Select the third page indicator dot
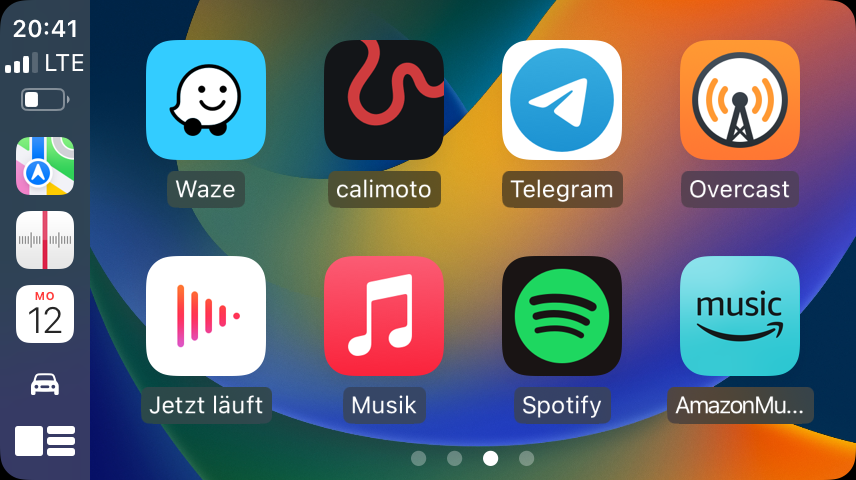The image size is (856, 480). [x=490, y=458]
